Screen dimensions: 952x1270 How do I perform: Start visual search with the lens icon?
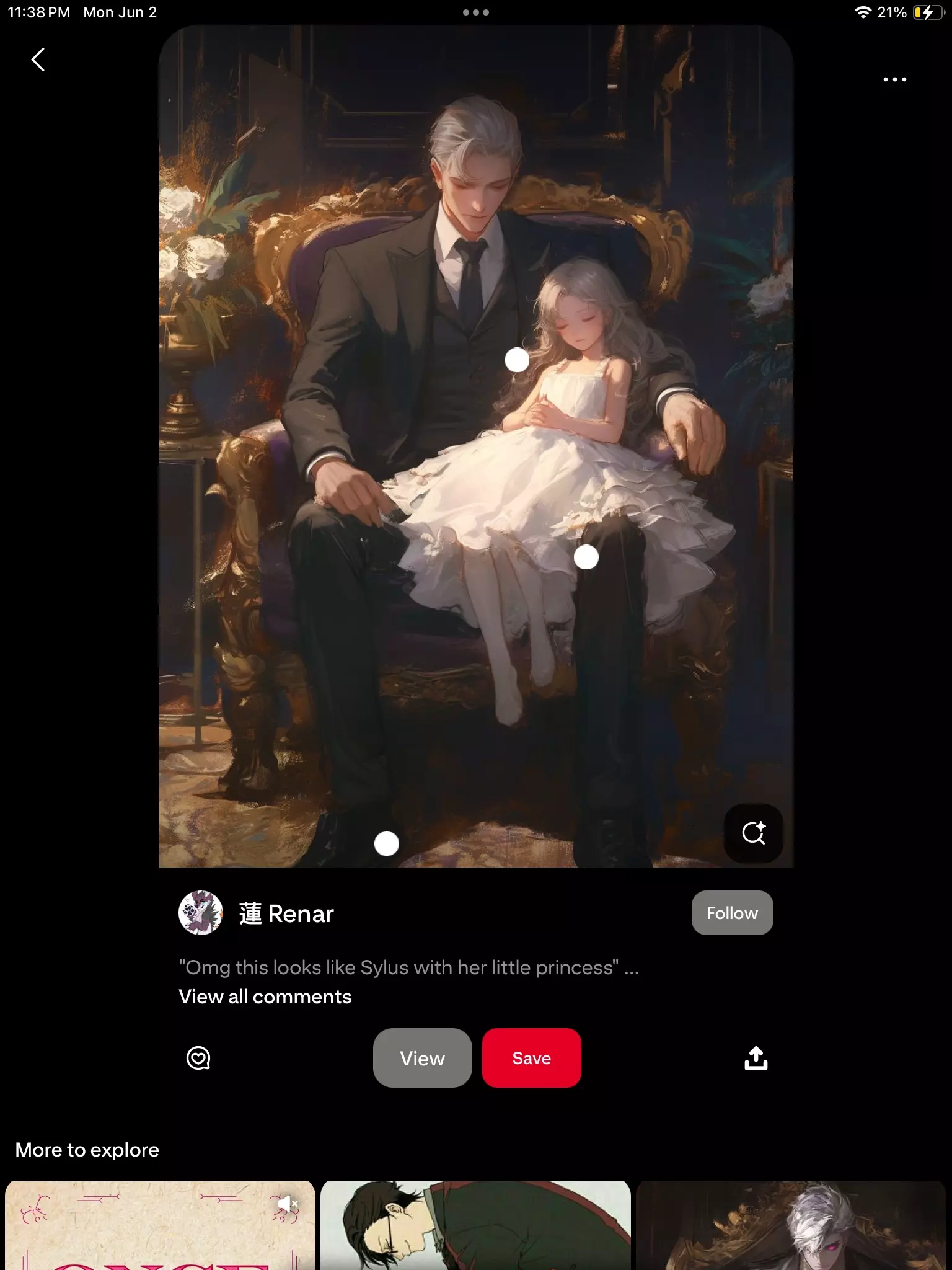click(x=753, y=833)
